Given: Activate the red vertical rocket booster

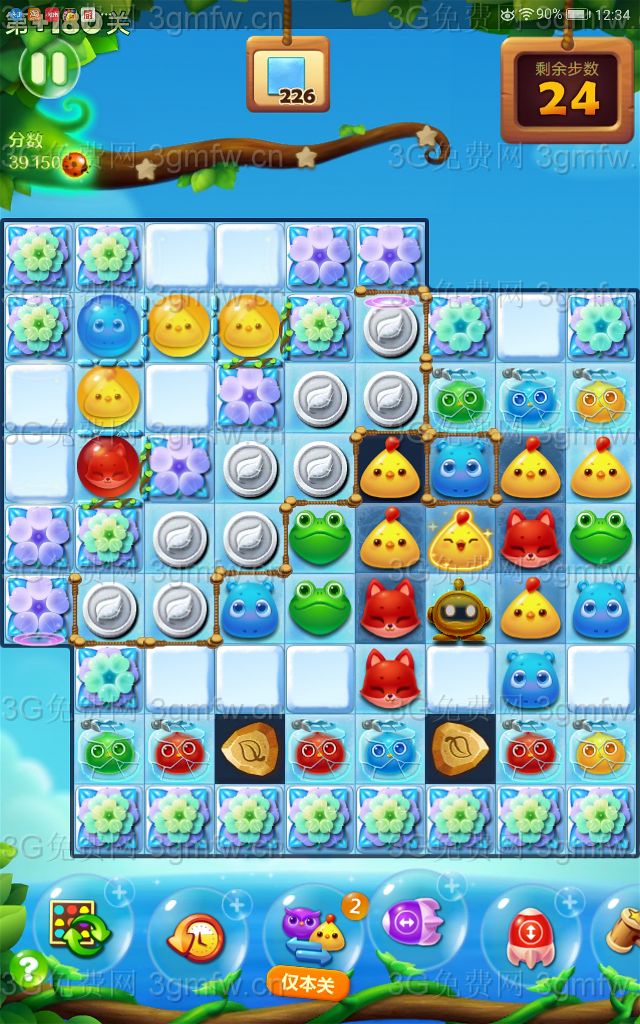Looking at the screenshot, I should pyautogui.click(x=527, y=934).
